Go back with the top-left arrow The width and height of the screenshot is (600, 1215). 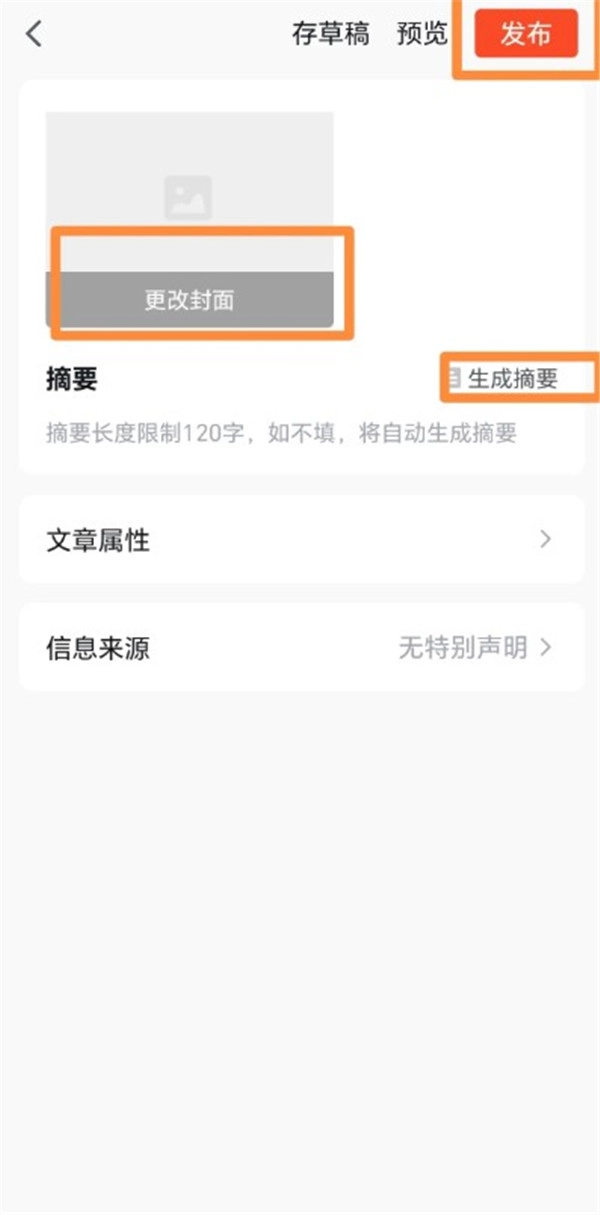34,34
